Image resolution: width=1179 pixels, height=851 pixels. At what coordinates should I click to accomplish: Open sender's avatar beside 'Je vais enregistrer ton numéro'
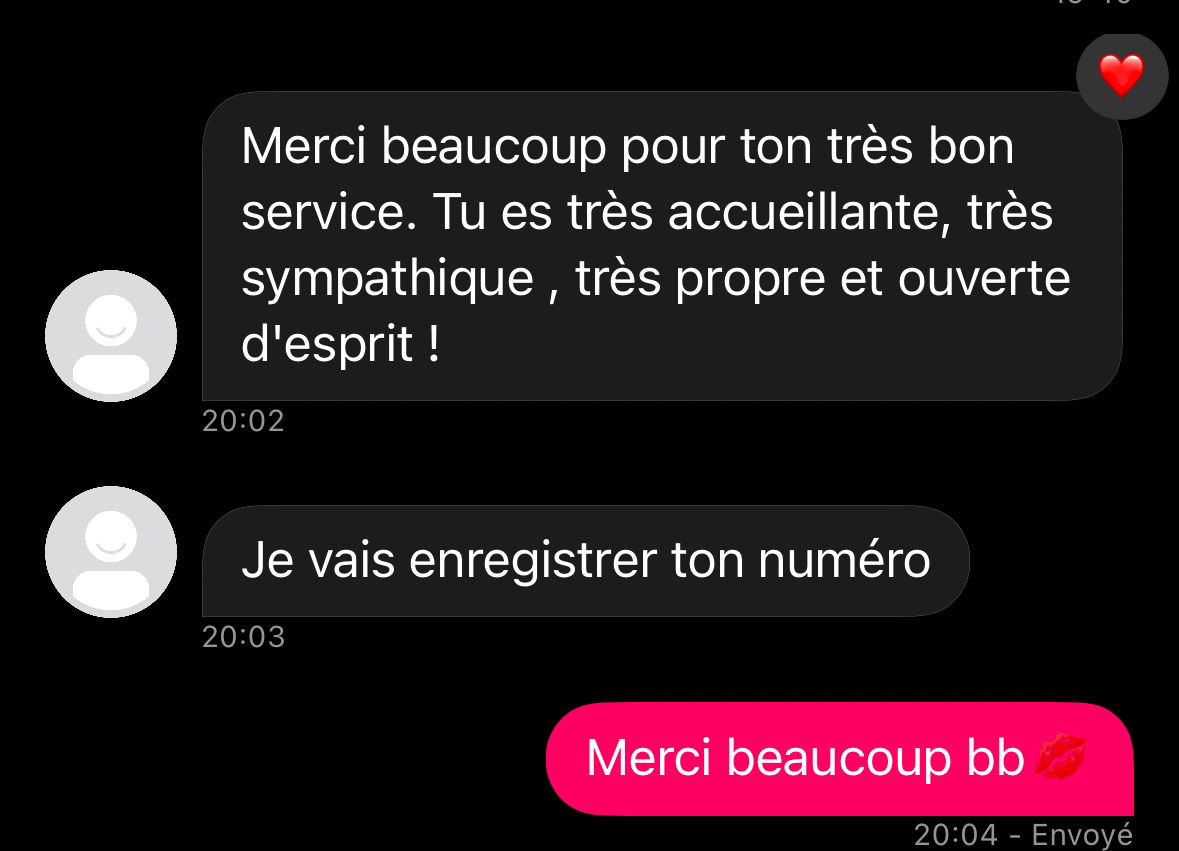pos(111,551)
